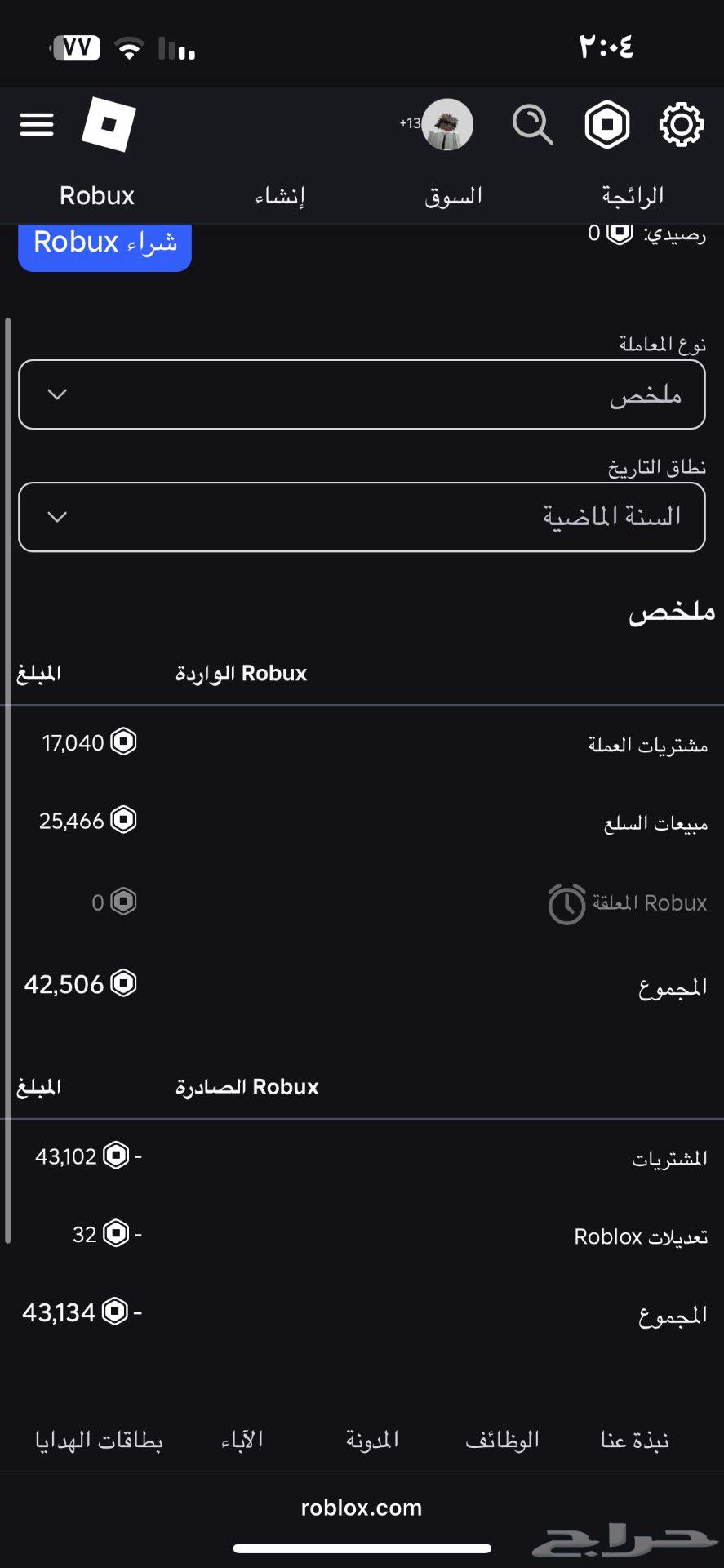The height and width of the screenshot is (1568, 724).
Task: Click the pending Robux clock icon
Action: [x=565, y=903]
